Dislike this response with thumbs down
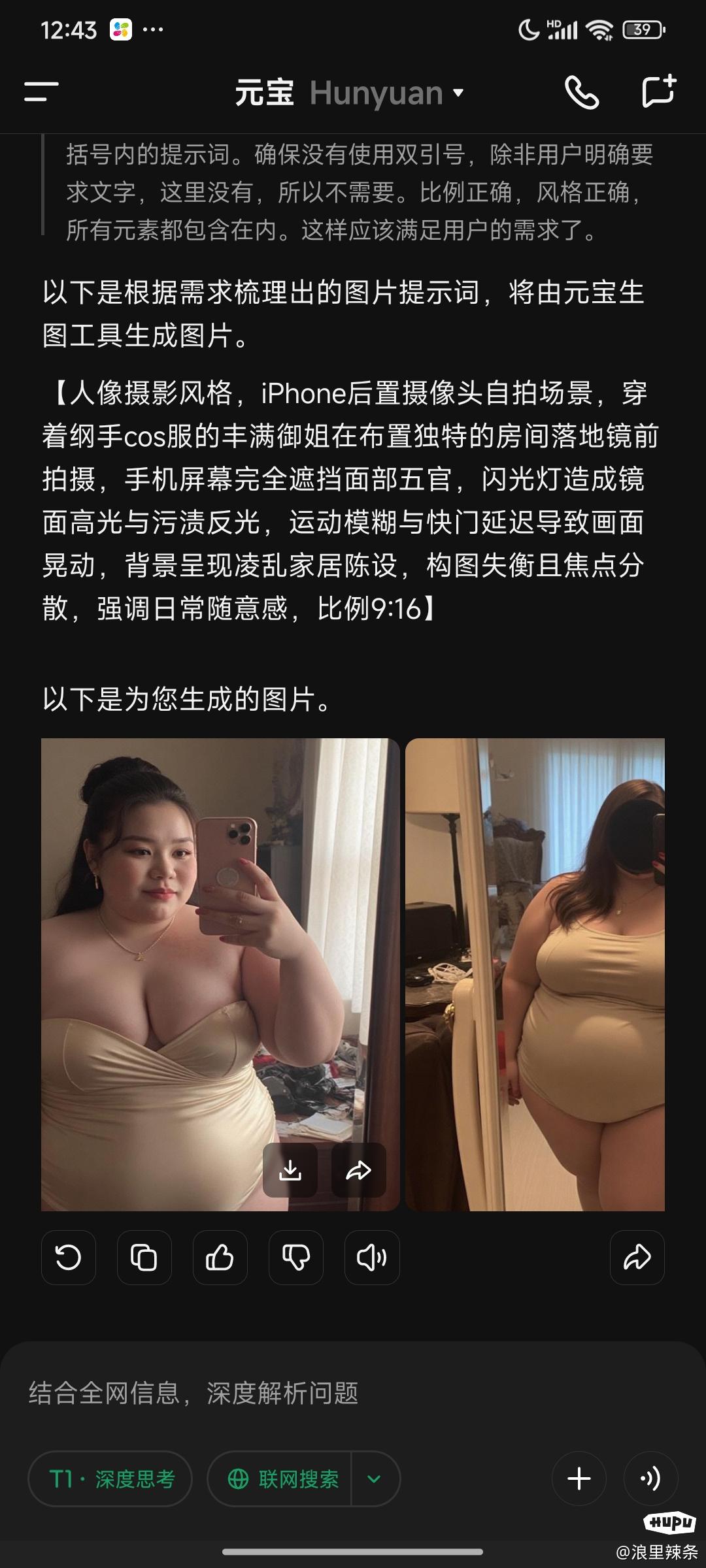This screenshot has width=706, height=1568. coord(296,1258)
